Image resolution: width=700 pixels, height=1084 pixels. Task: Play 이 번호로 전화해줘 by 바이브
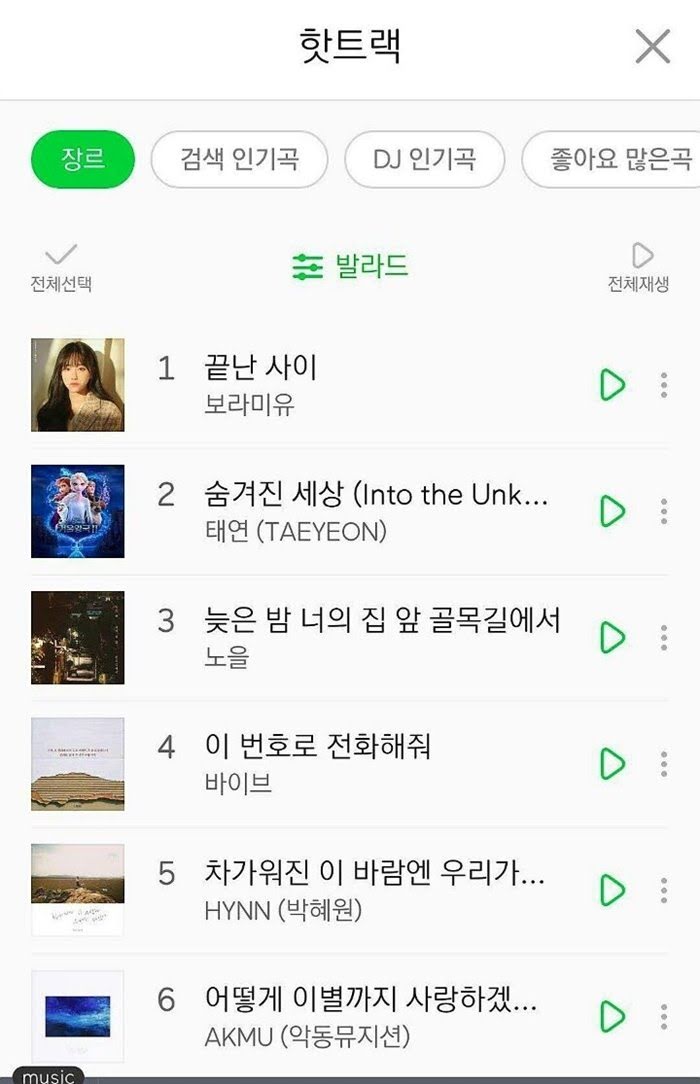coord(612,764)
